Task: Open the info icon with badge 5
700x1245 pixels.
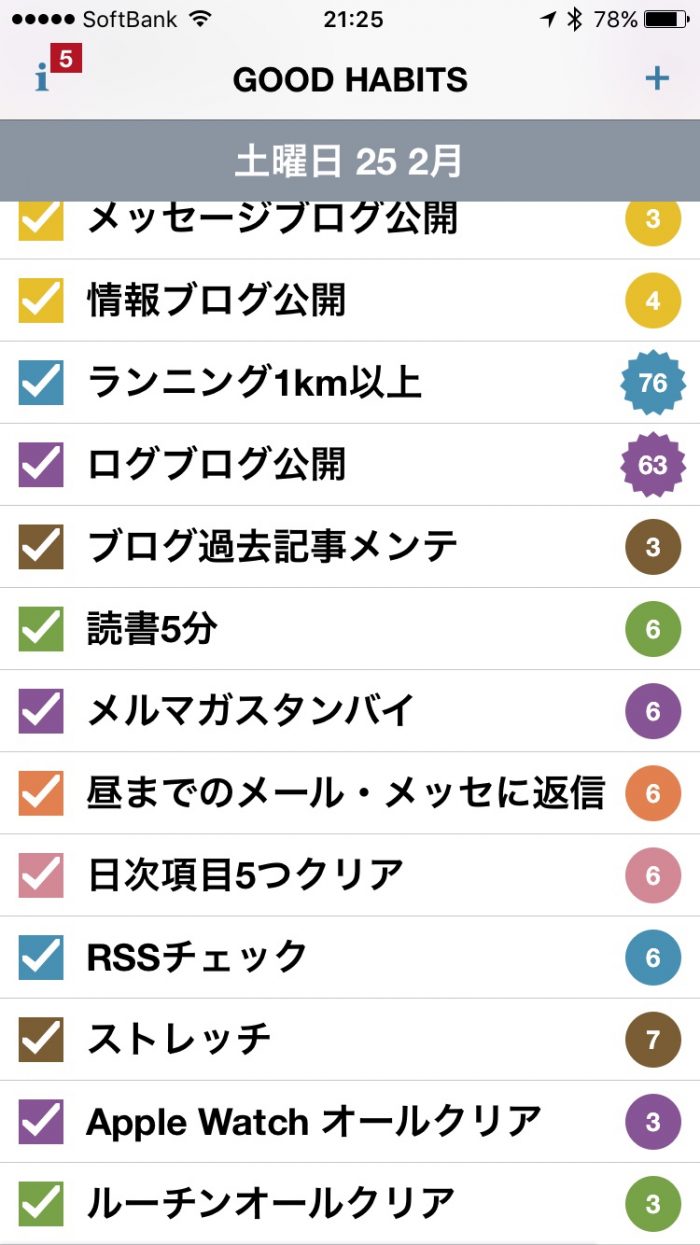Action: click(45, 78)
